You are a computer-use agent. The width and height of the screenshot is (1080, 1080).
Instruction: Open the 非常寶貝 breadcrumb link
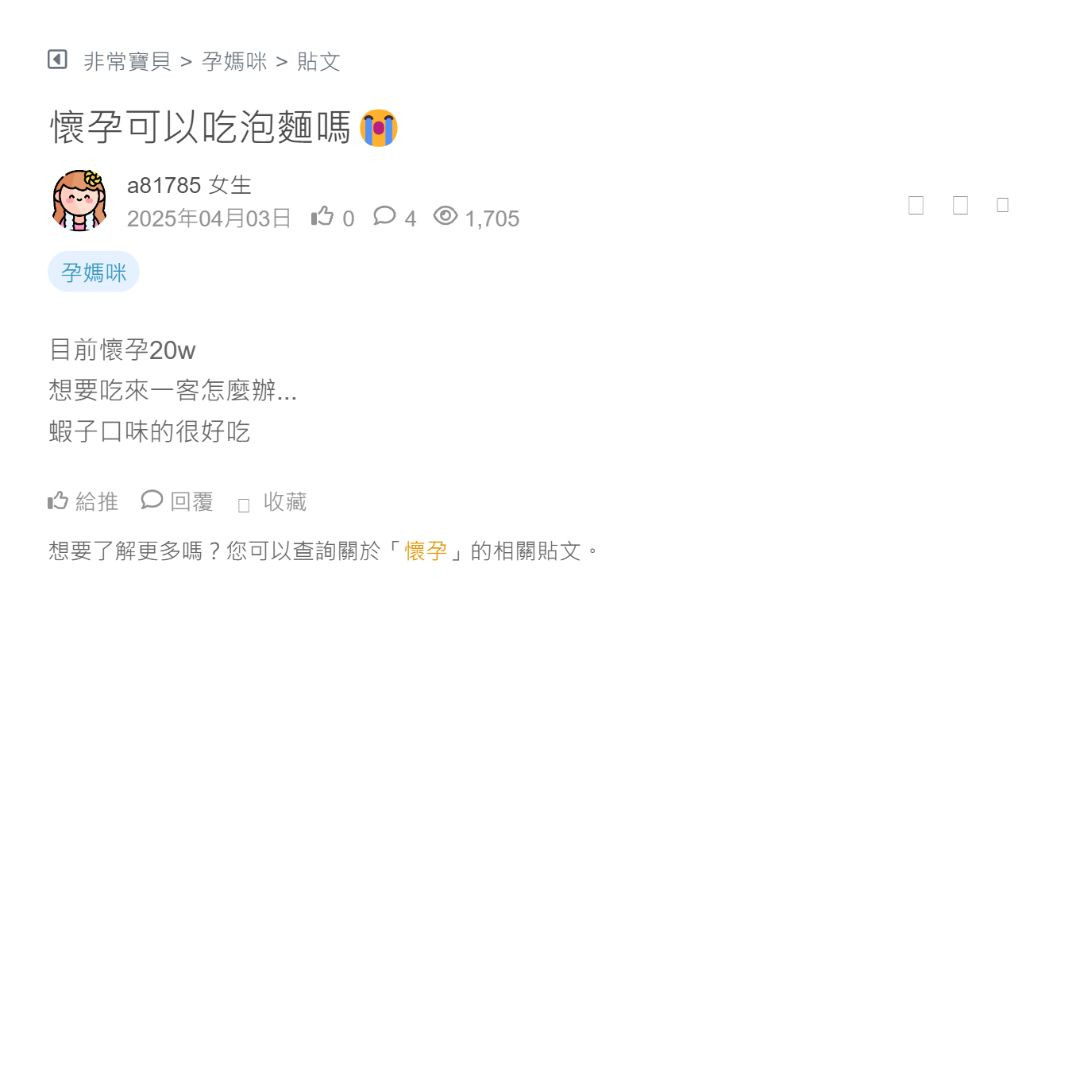[x=127, y=62]
